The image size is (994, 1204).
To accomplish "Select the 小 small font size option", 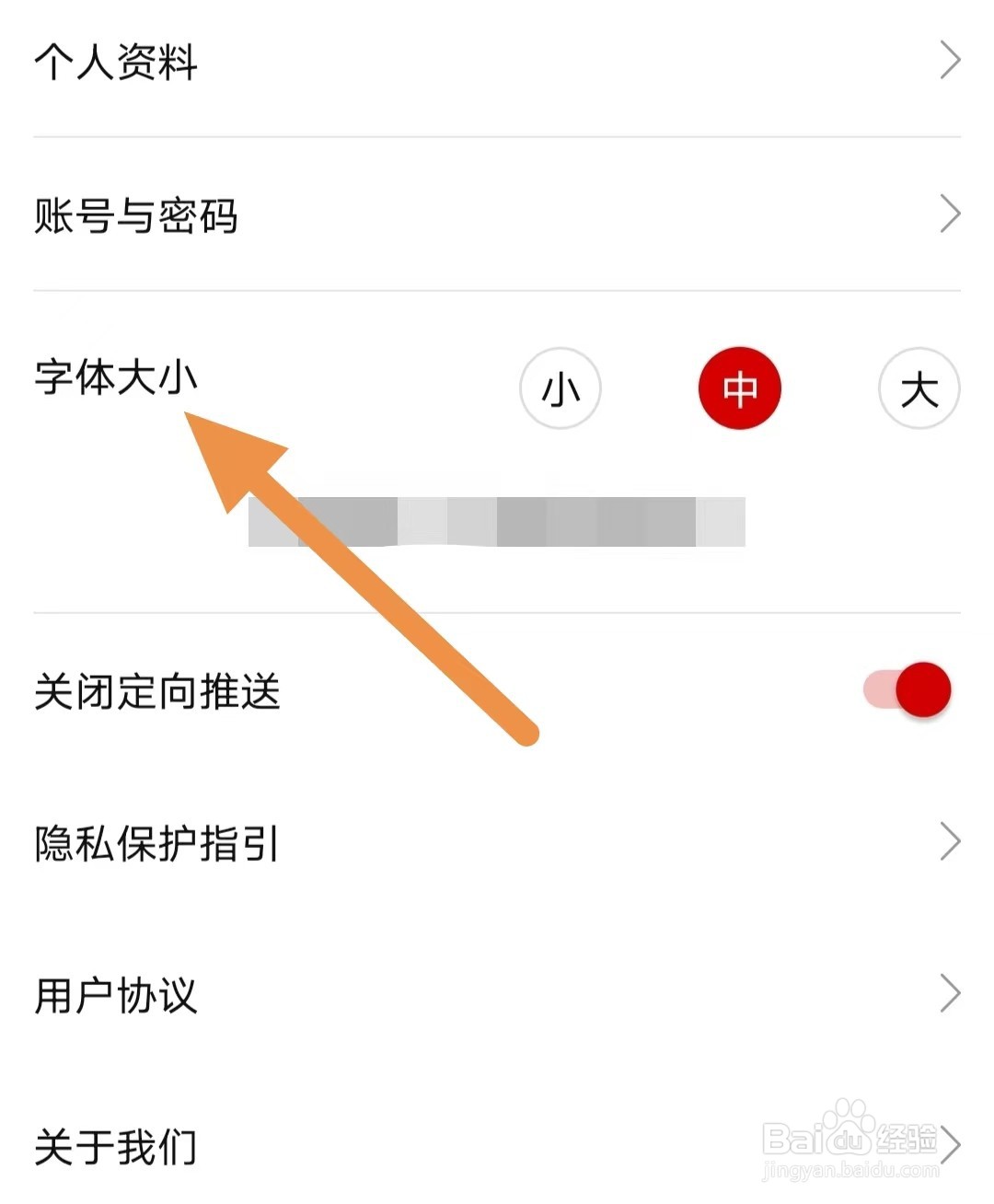I will 561,388.
